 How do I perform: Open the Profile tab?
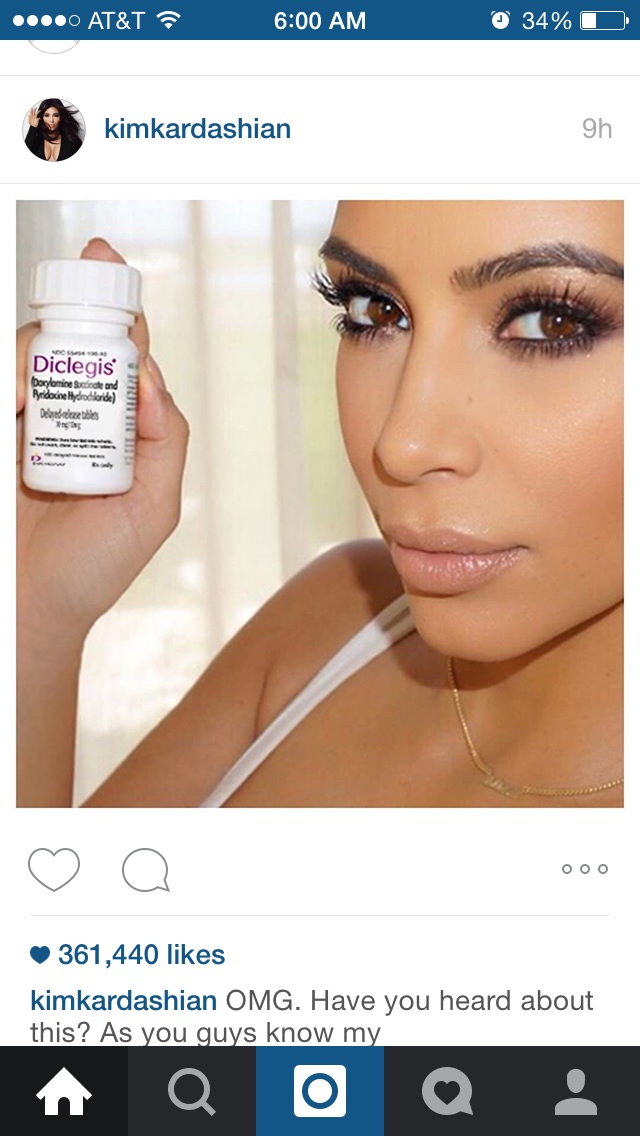[576, 1091]
